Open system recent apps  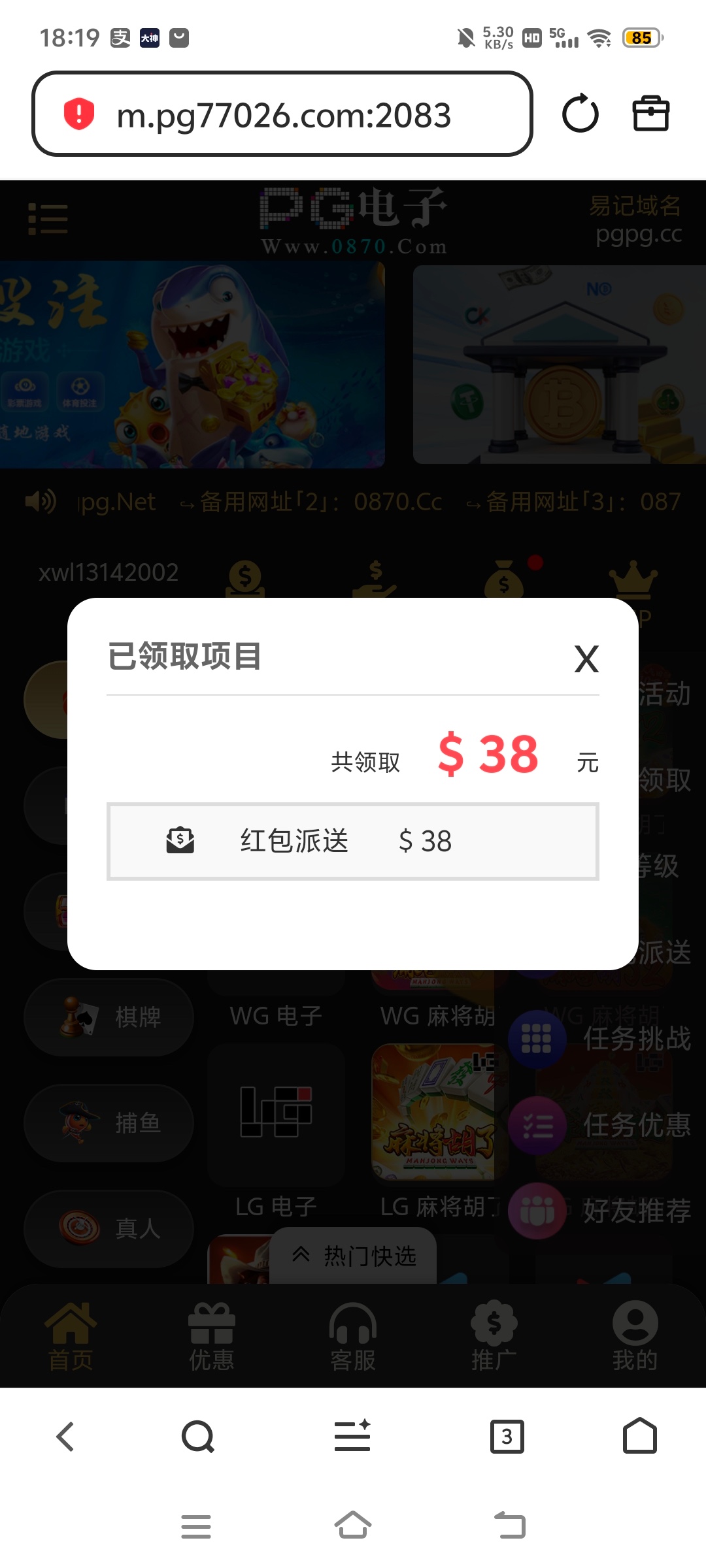pyautogui.click(x=195, y=1526)
